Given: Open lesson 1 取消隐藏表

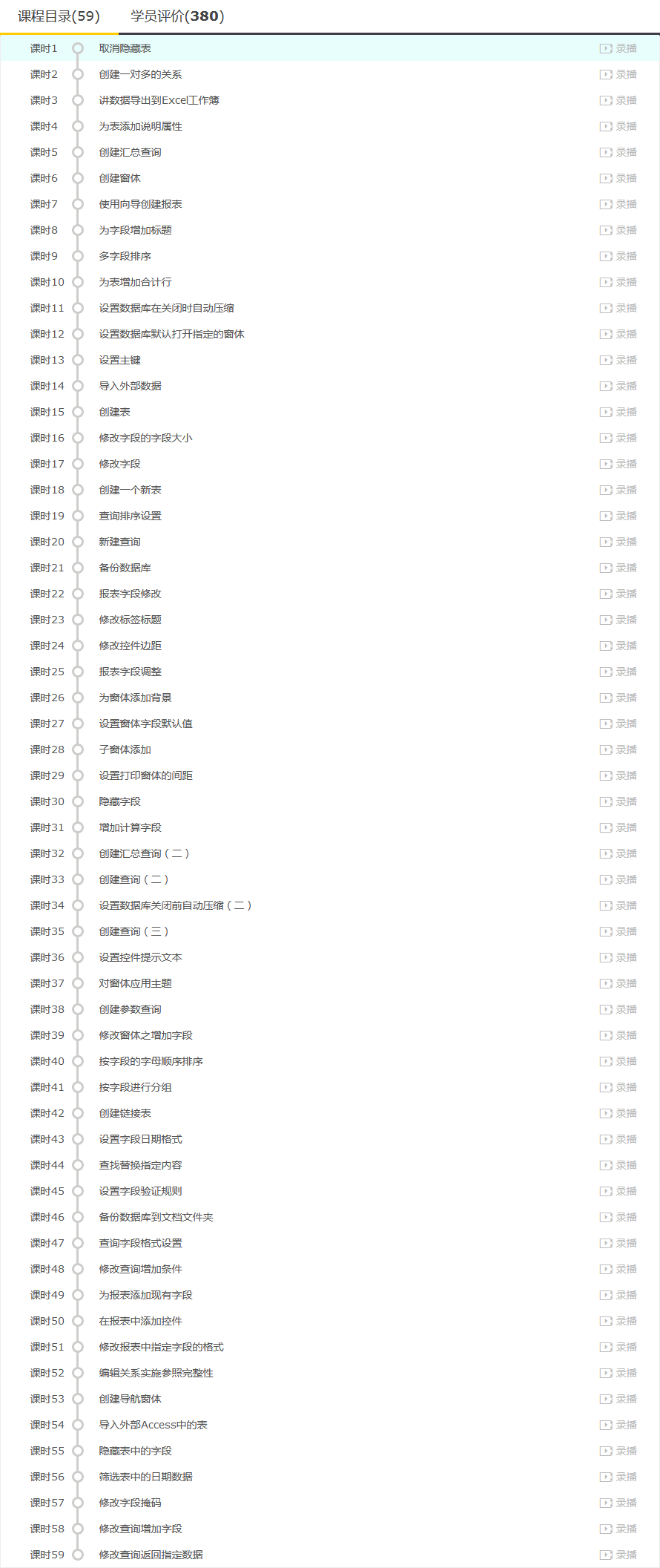Looking at the screenshot, I should pyautogui.click(x=125, y=48).
